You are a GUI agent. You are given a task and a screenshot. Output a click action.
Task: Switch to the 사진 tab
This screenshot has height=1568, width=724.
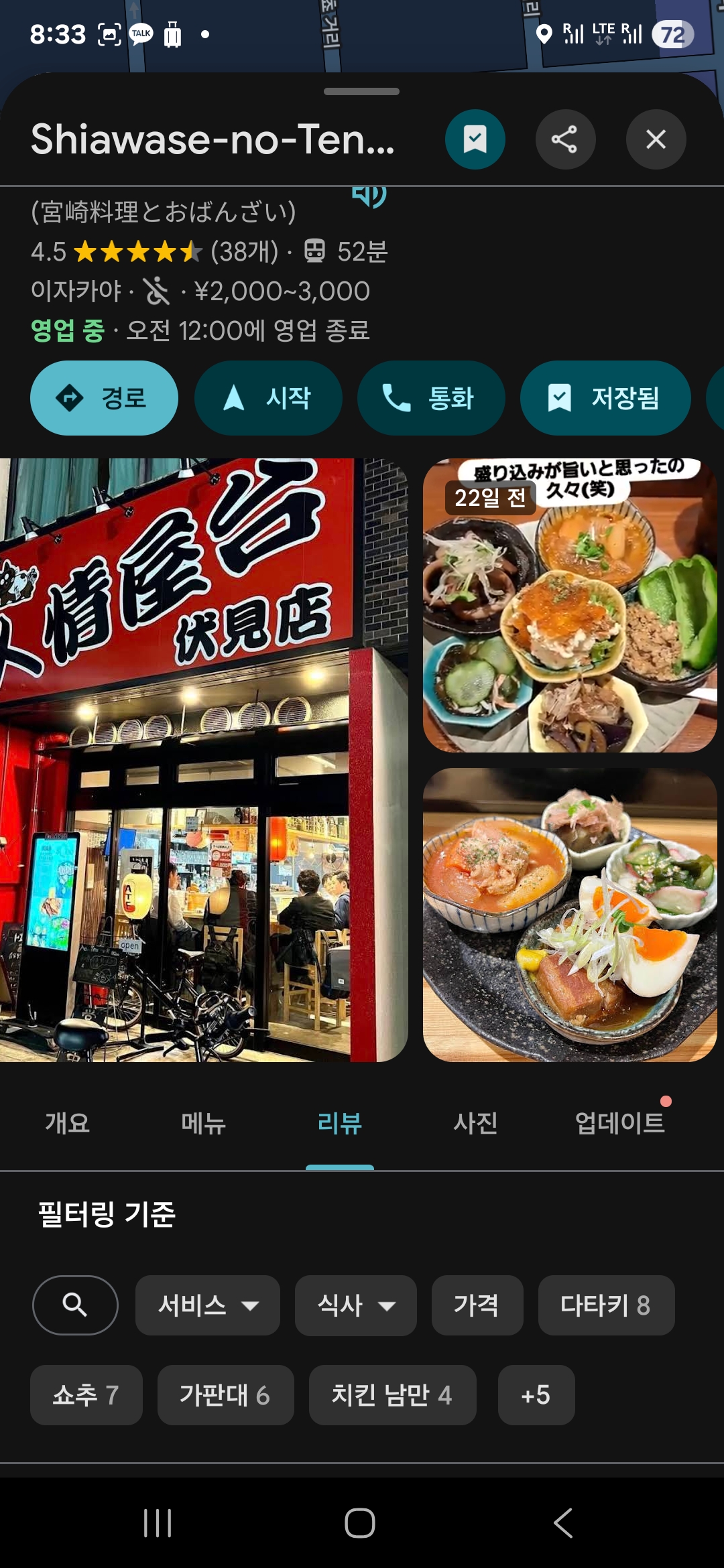[475, 1123]
